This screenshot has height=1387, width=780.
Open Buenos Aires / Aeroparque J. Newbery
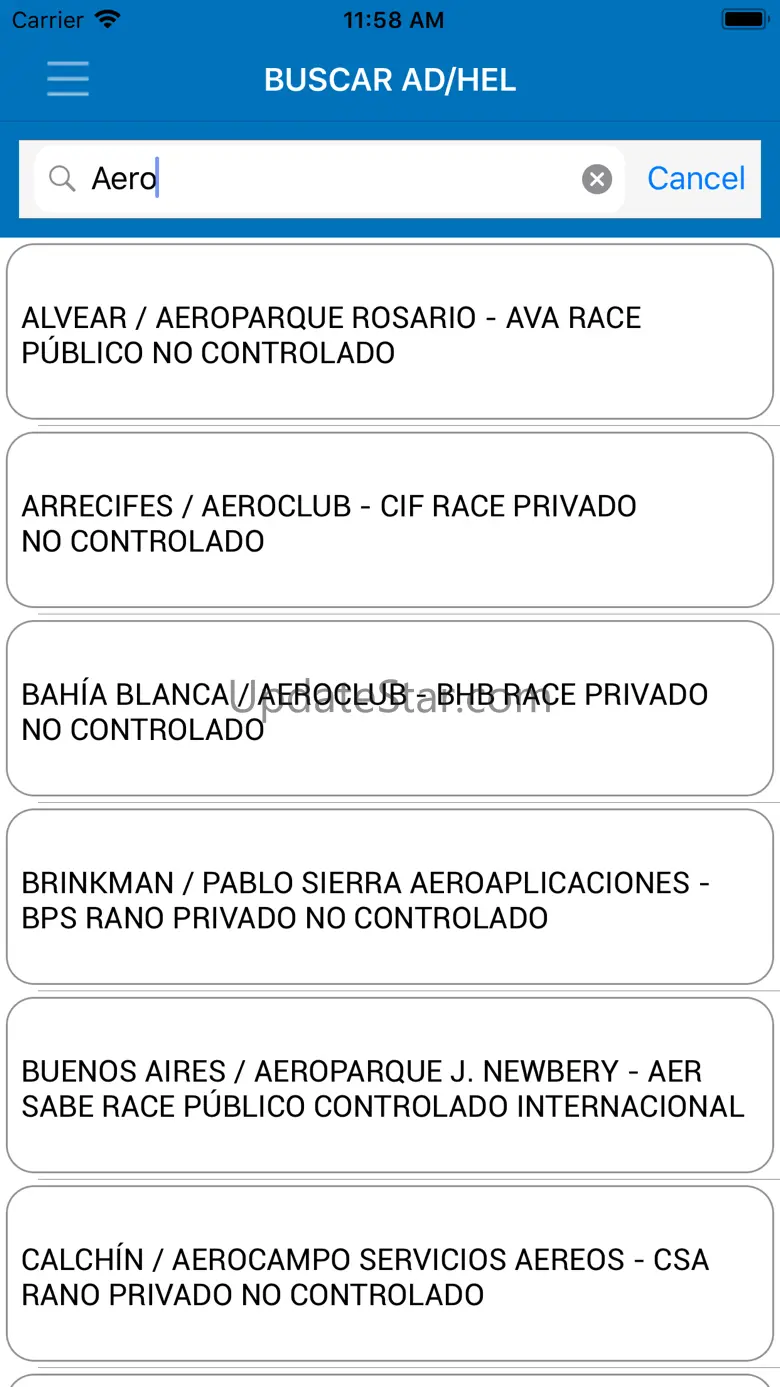(390, 1085)
